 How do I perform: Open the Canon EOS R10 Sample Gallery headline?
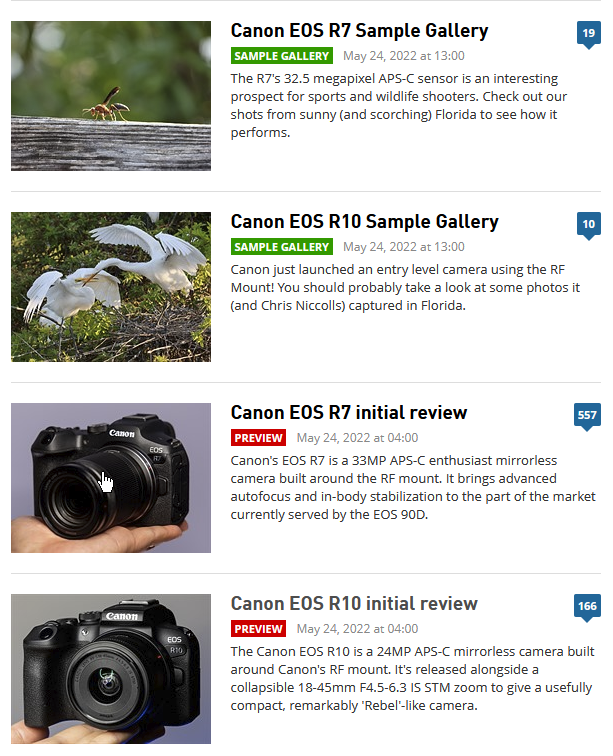pos(364,222)
